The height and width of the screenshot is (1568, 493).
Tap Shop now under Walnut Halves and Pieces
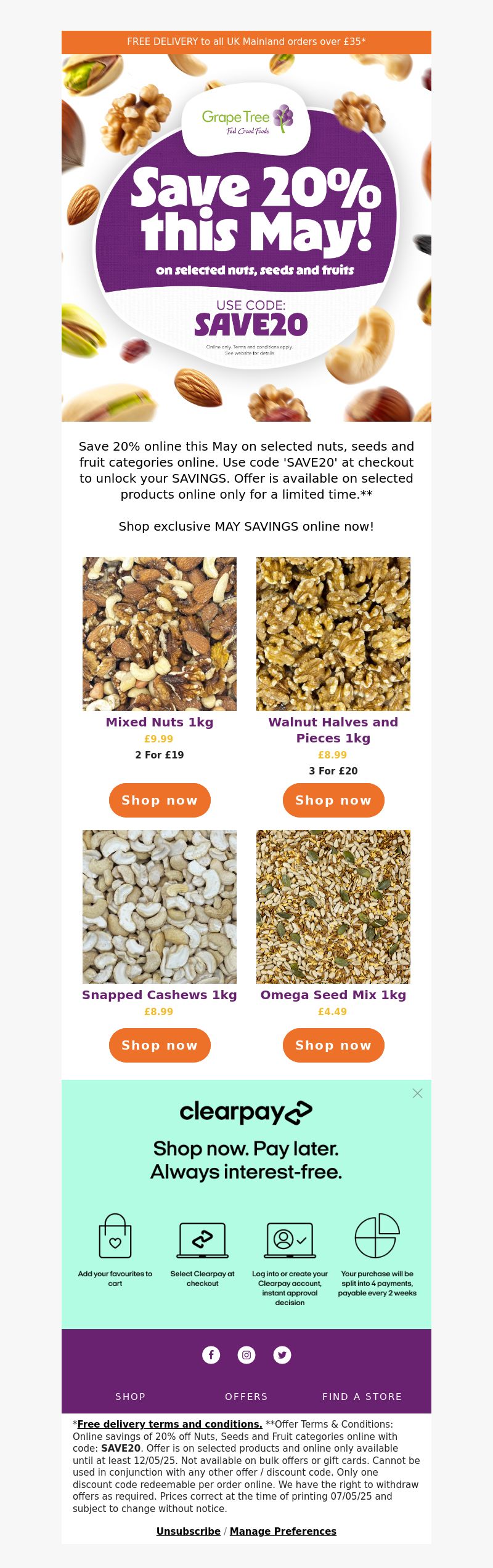point(333,800)
